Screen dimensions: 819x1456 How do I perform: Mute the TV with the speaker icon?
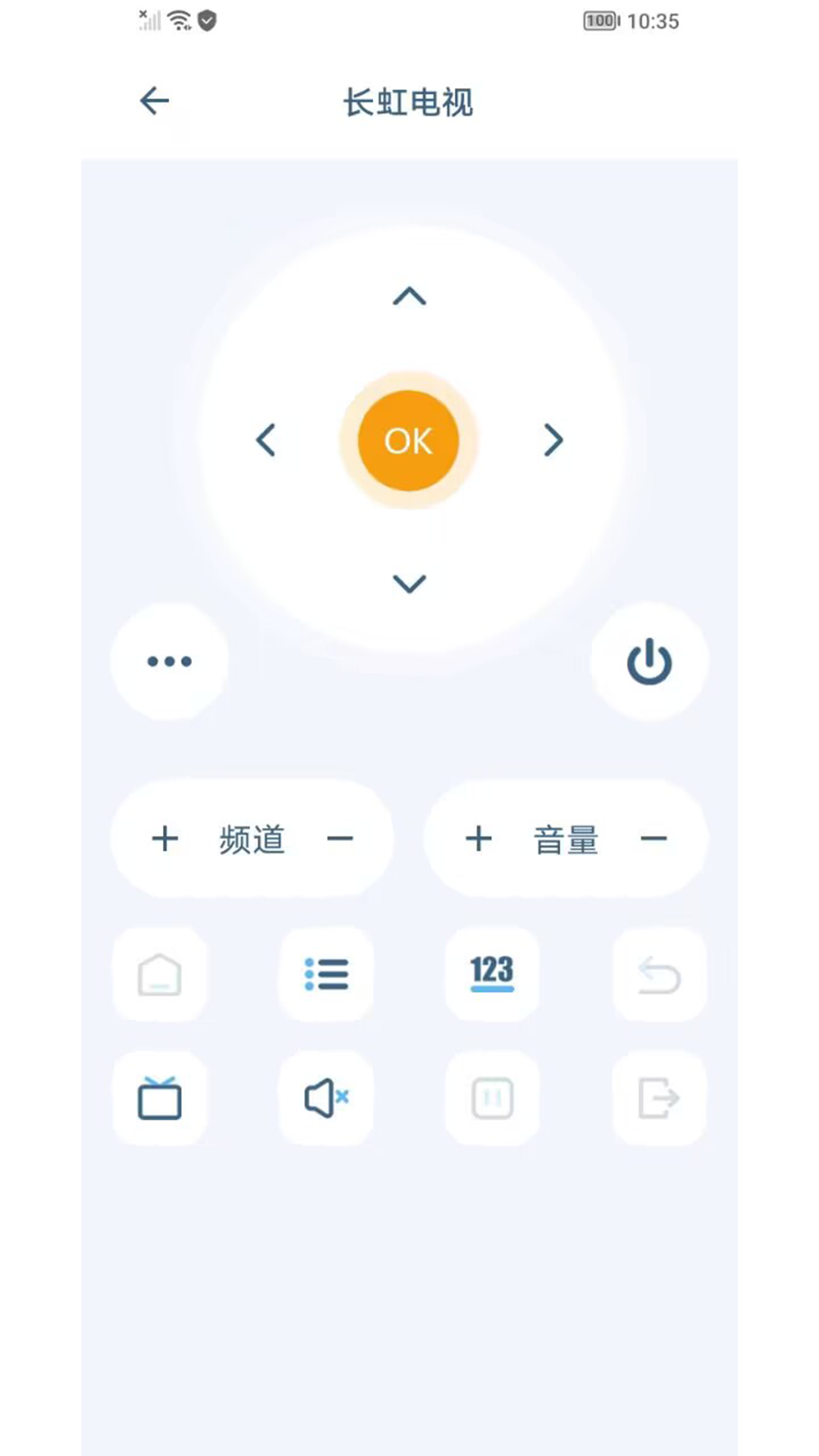click(x=326, y=1099)
